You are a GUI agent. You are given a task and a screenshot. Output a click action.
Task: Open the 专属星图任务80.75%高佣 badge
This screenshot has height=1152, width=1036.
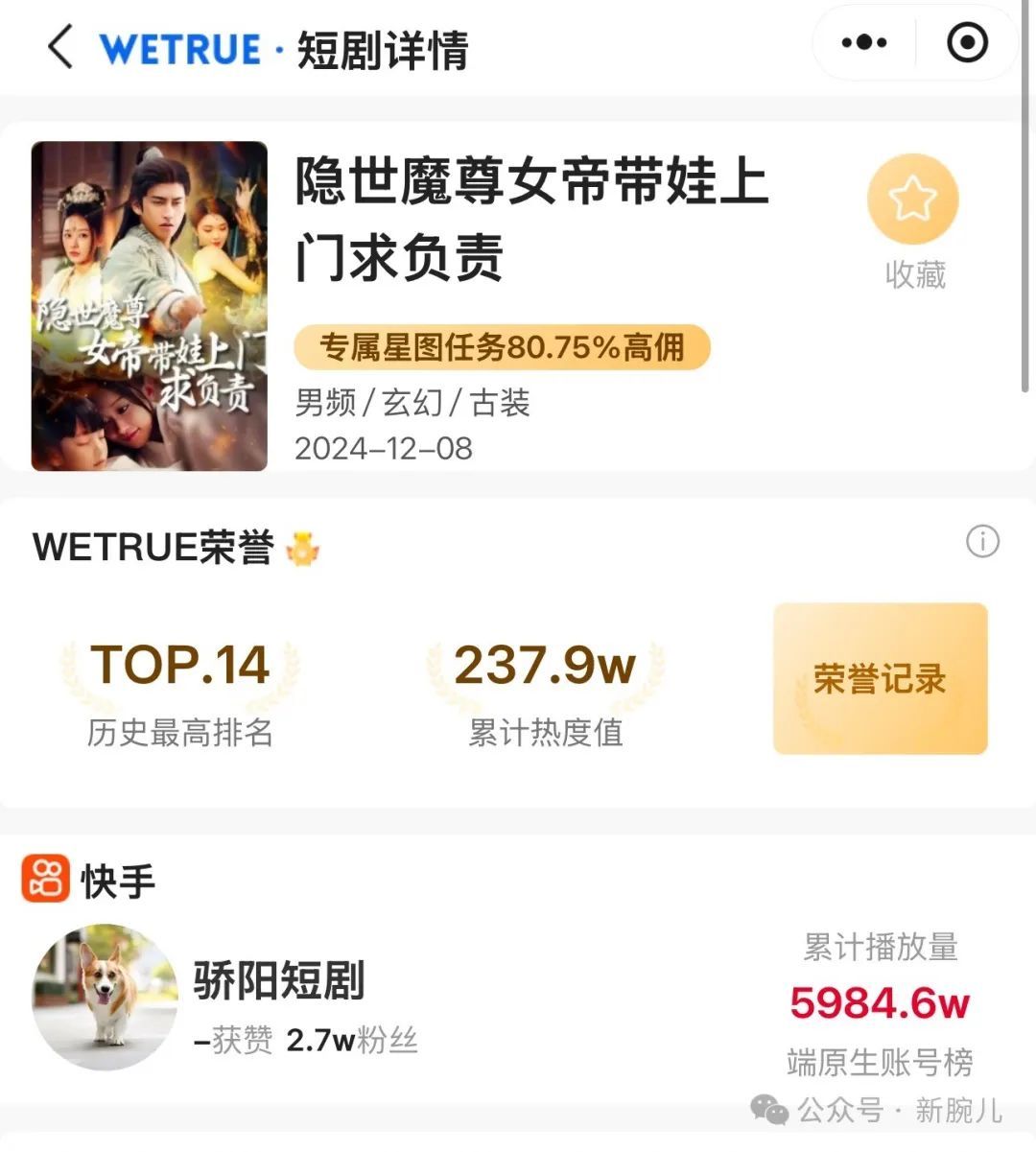click(502, 347)
